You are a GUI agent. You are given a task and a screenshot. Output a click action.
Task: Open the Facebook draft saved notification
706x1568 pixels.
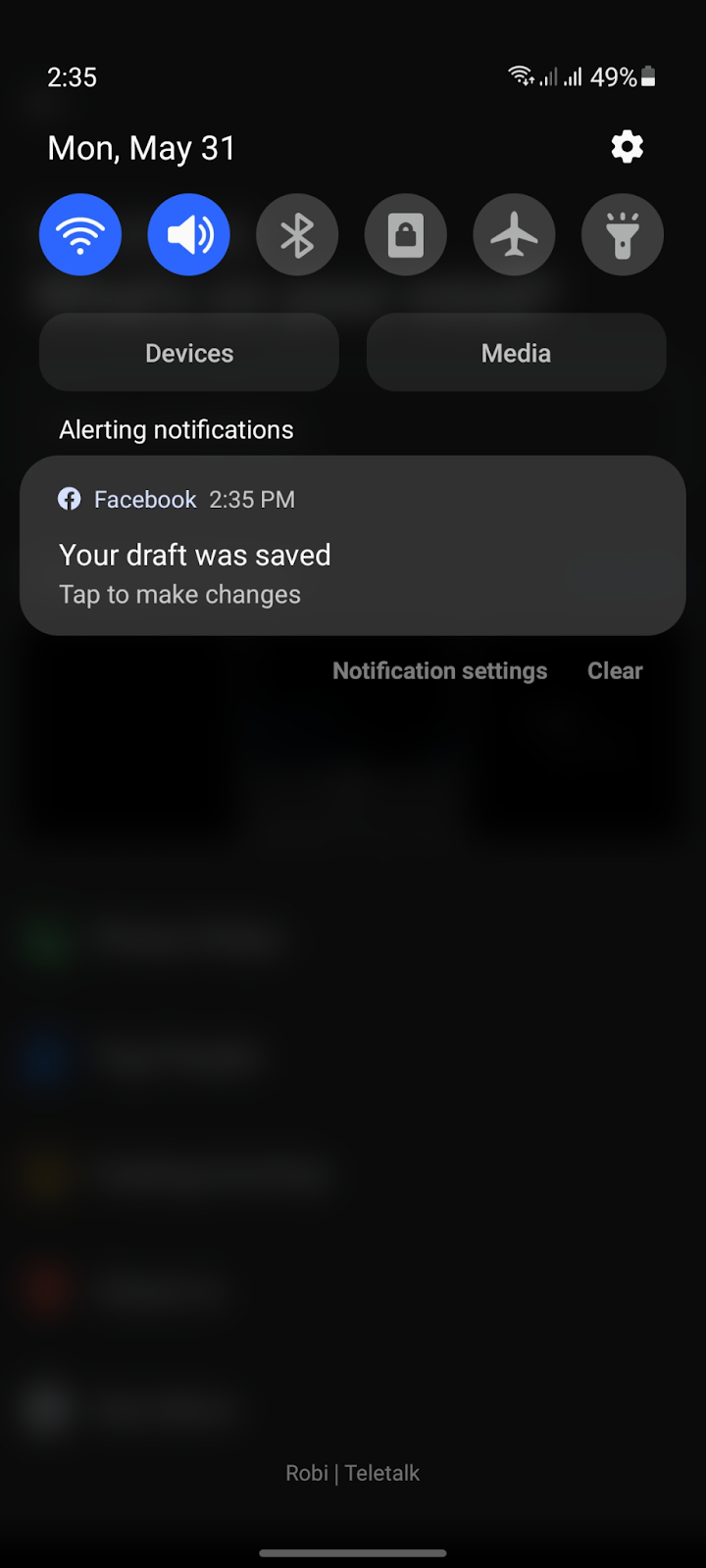click(353, 546)
